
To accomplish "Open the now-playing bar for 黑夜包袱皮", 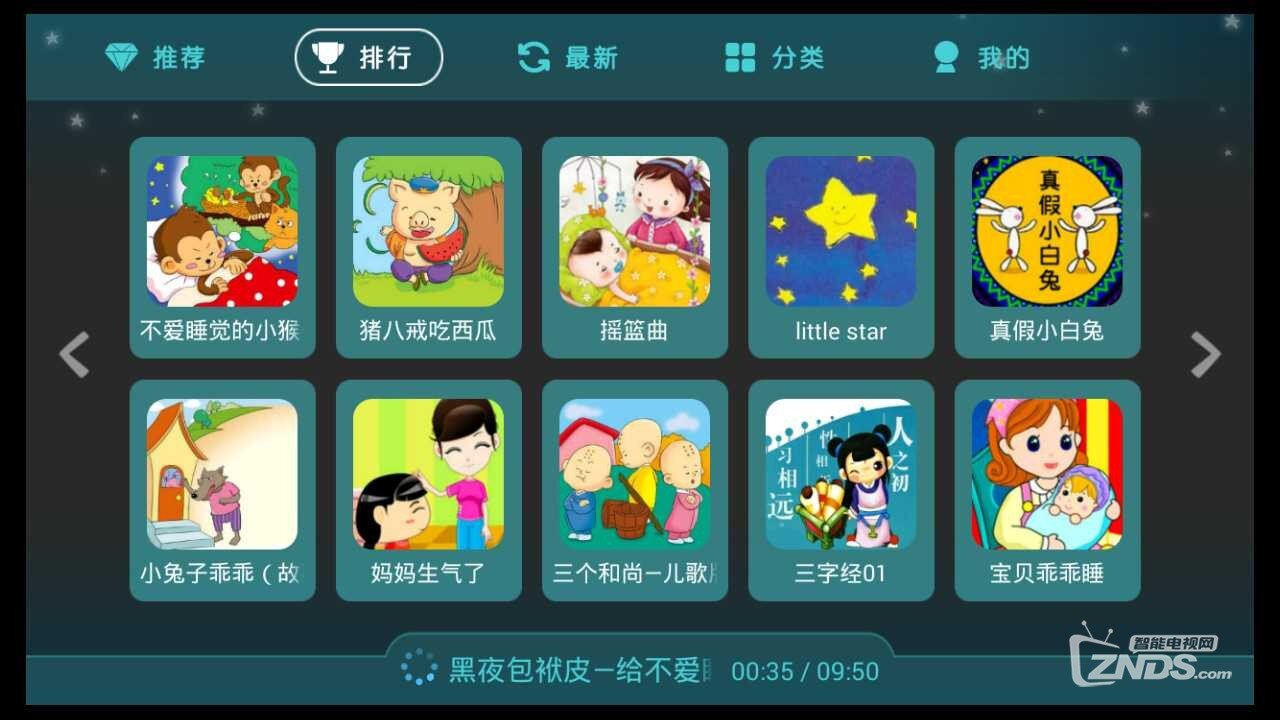I will [640, 670].
